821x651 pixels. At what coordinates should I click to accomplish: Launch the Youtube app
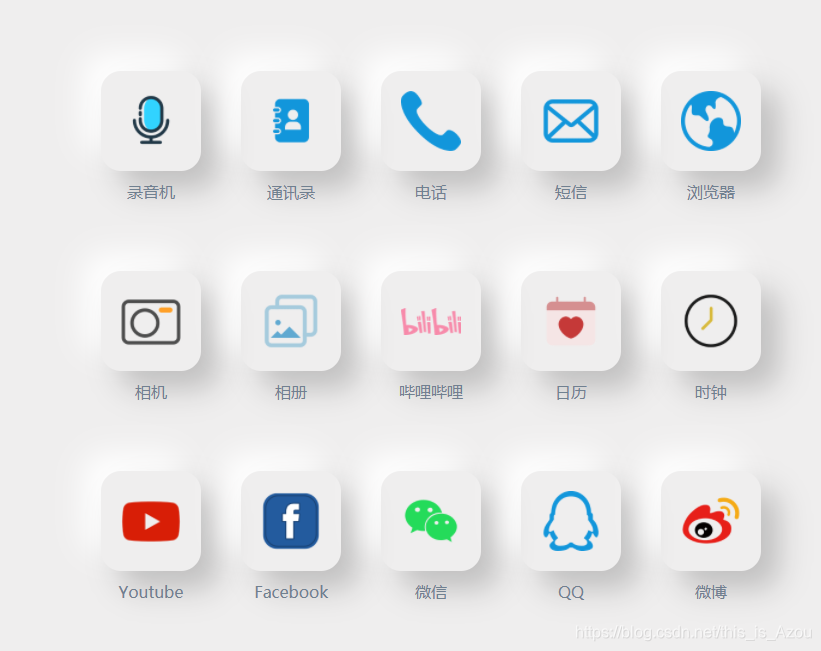pos(151,521)
